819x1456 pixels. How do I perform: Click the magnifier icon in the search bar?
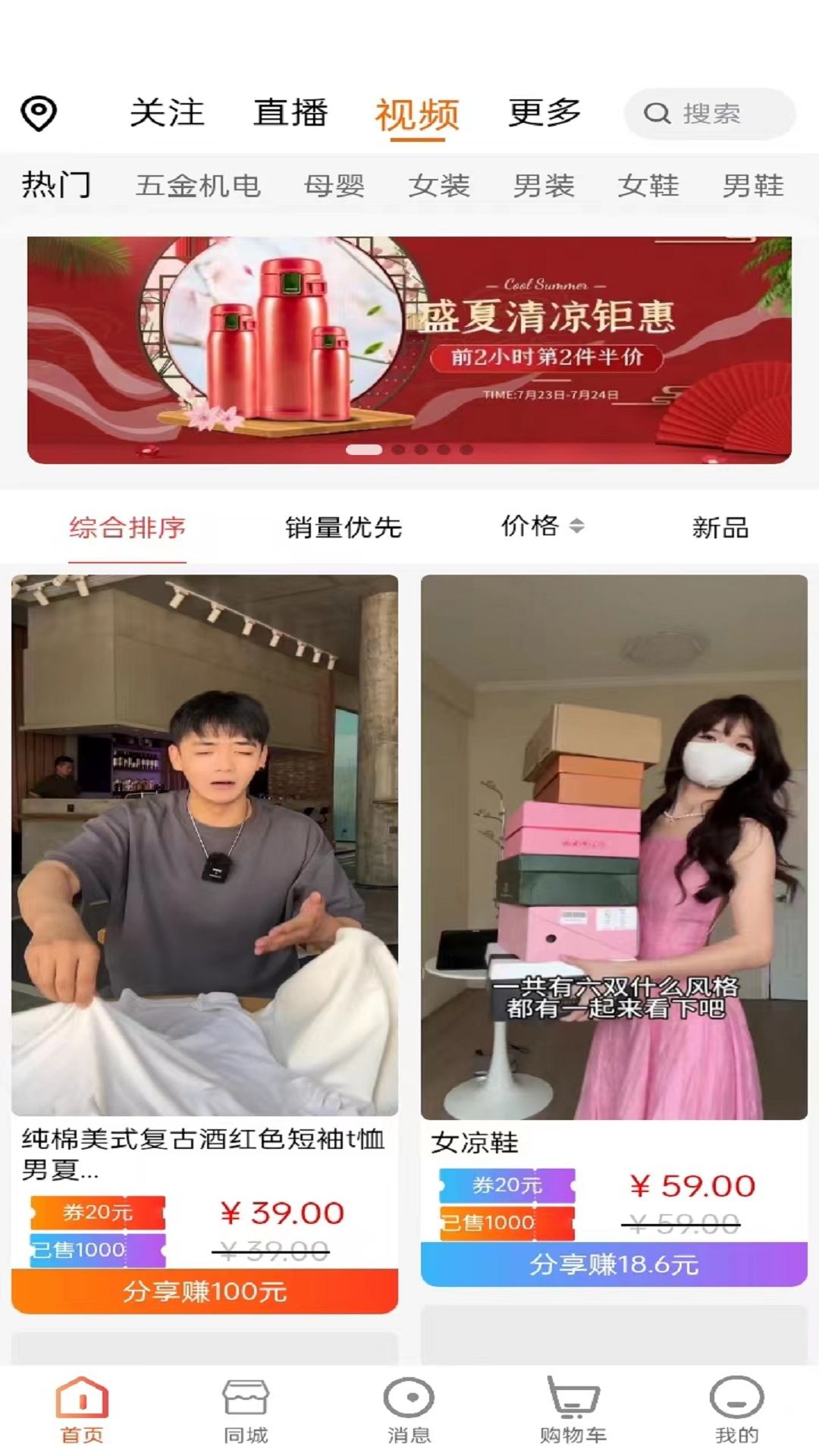[x=657, y=114]
